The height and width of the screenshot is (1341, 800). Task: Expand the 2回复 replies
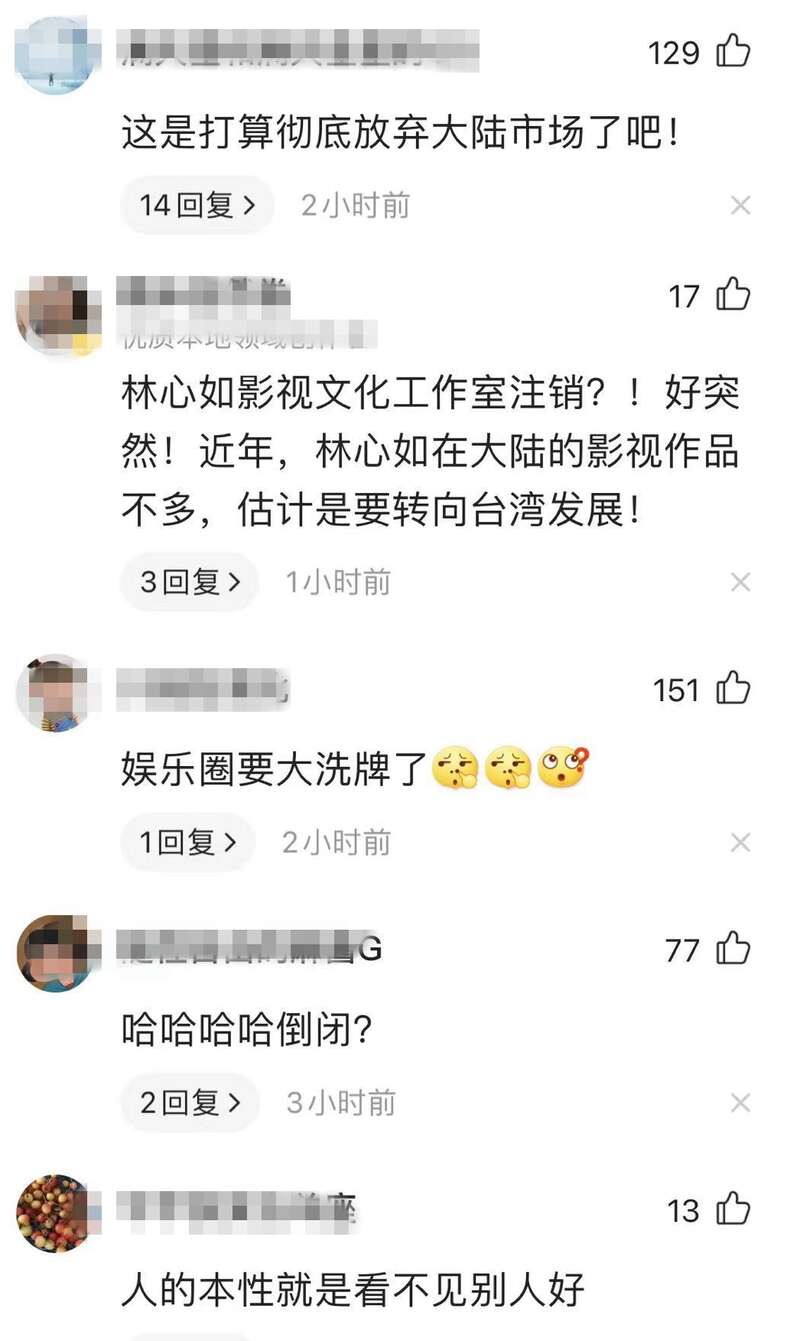189,1103
